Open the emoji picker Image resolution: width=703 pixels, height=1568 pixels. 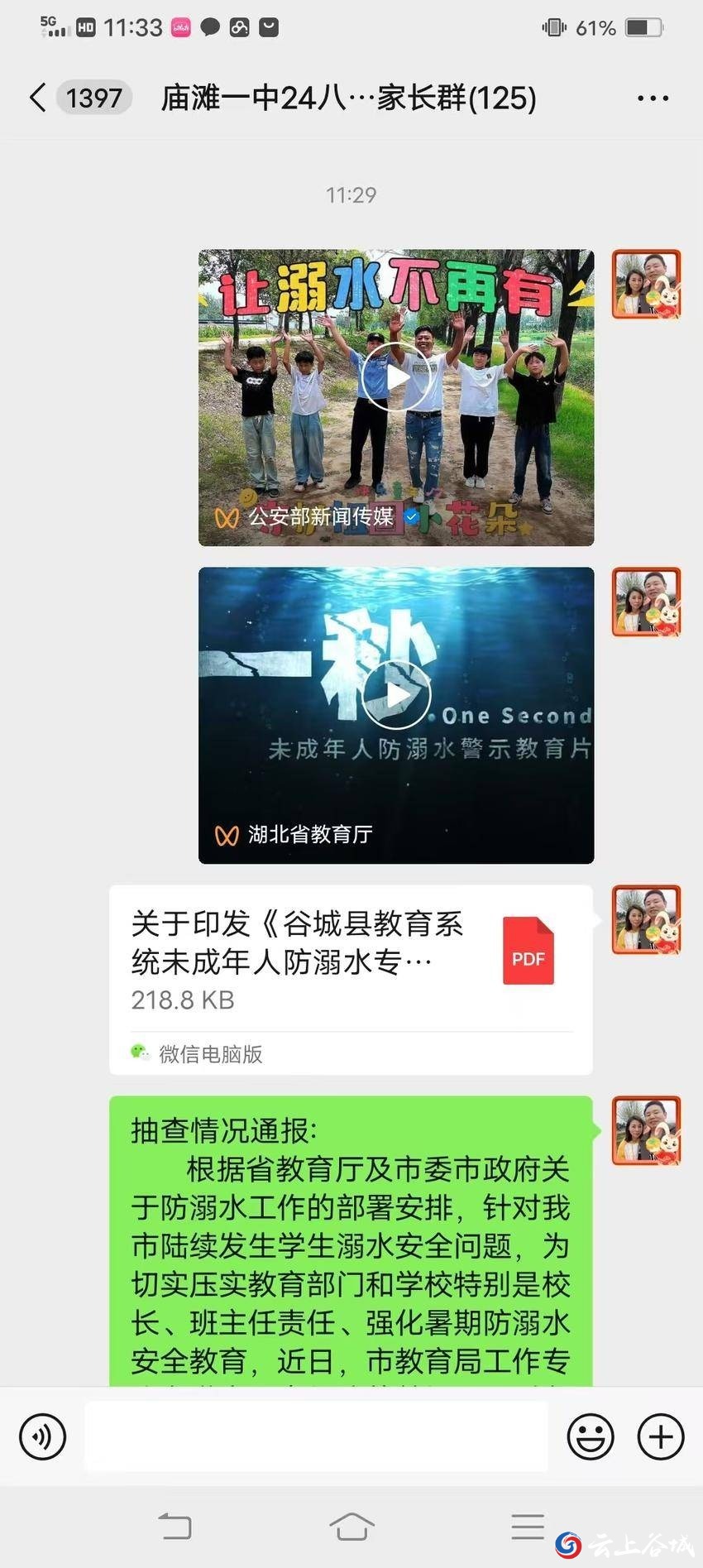tap(590, 1436)
